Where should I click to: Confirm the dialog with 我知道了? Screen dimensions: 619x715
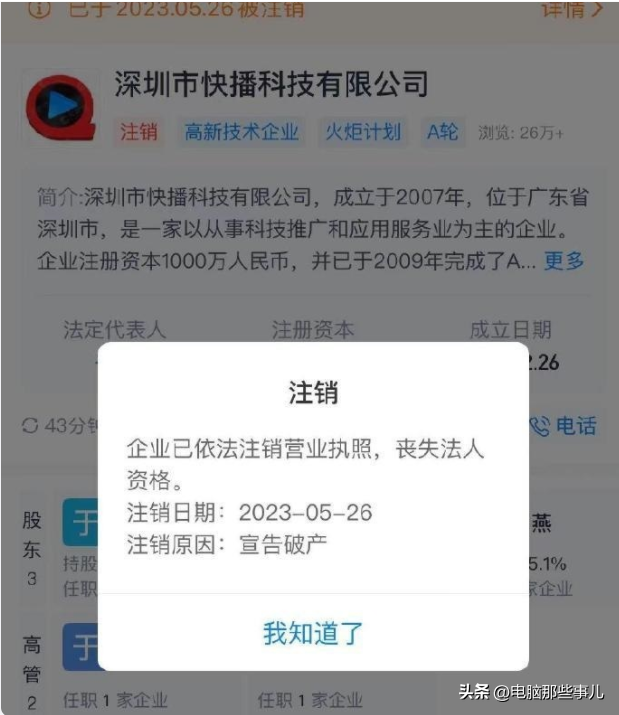[x=312, y=632]
